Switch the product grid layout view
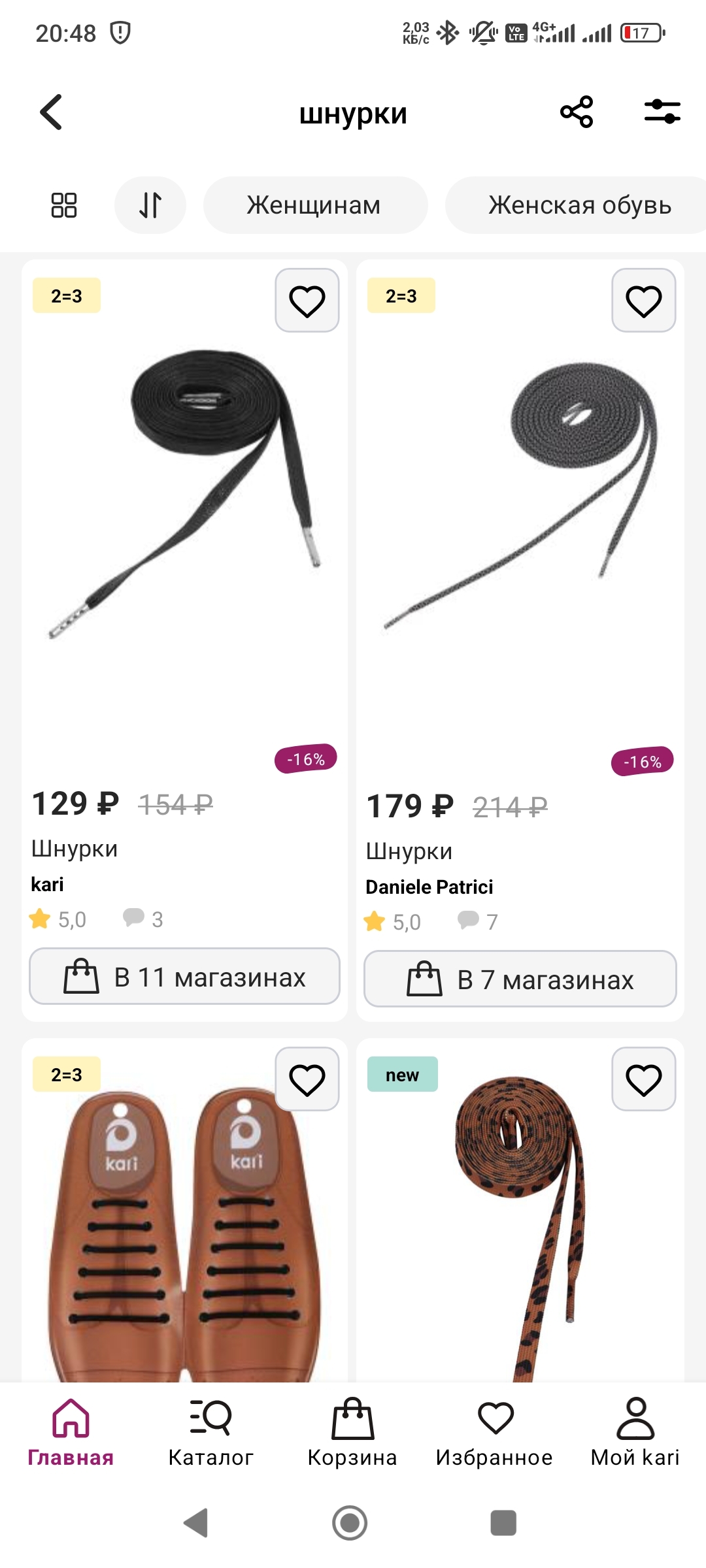This screenshot has width=706, height=1568. tap(64, 205)
